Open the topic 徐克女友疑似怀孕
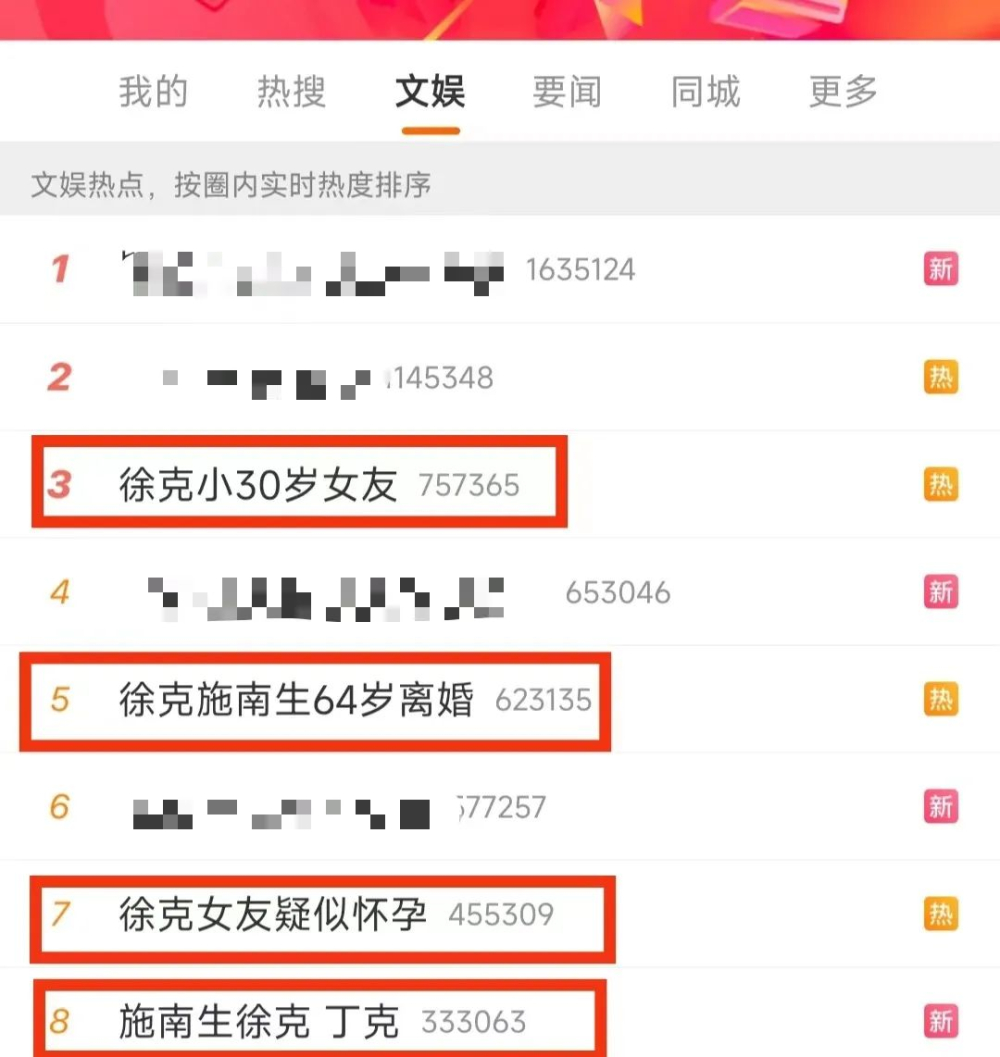 point(273,914)
